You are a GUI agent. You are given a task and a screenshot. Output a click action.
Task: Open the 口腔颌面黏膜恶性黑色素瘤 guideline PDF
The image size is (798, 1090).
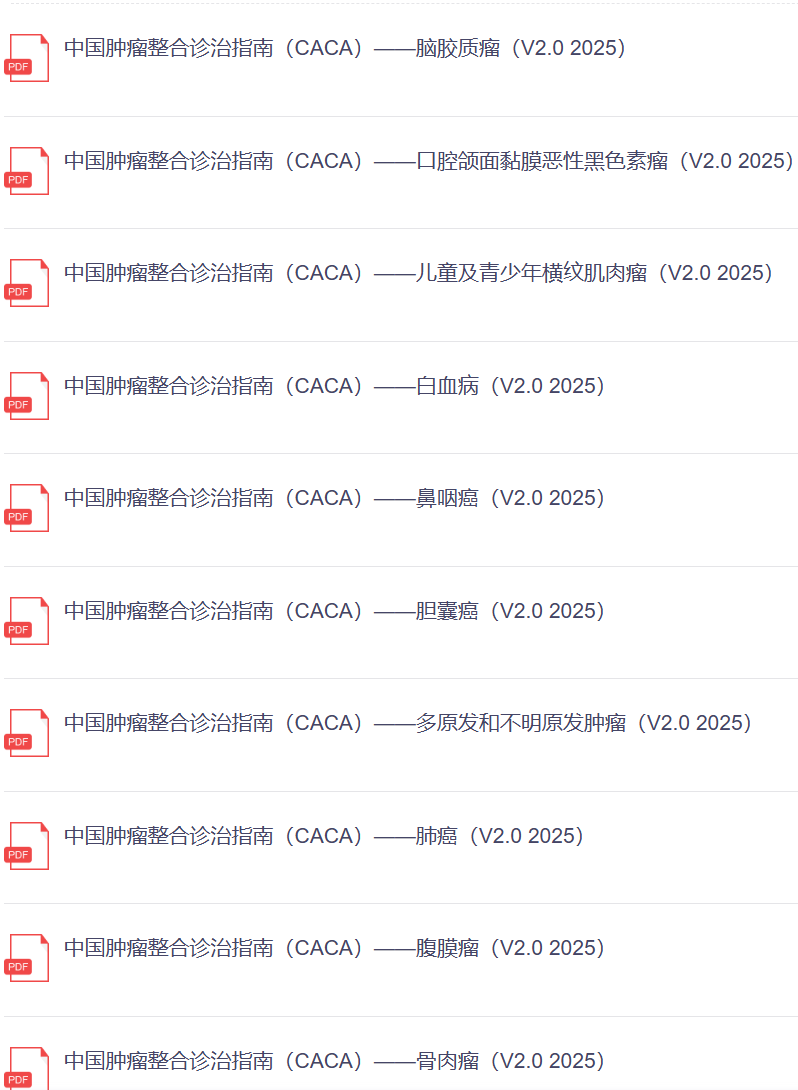coord(428,161)
